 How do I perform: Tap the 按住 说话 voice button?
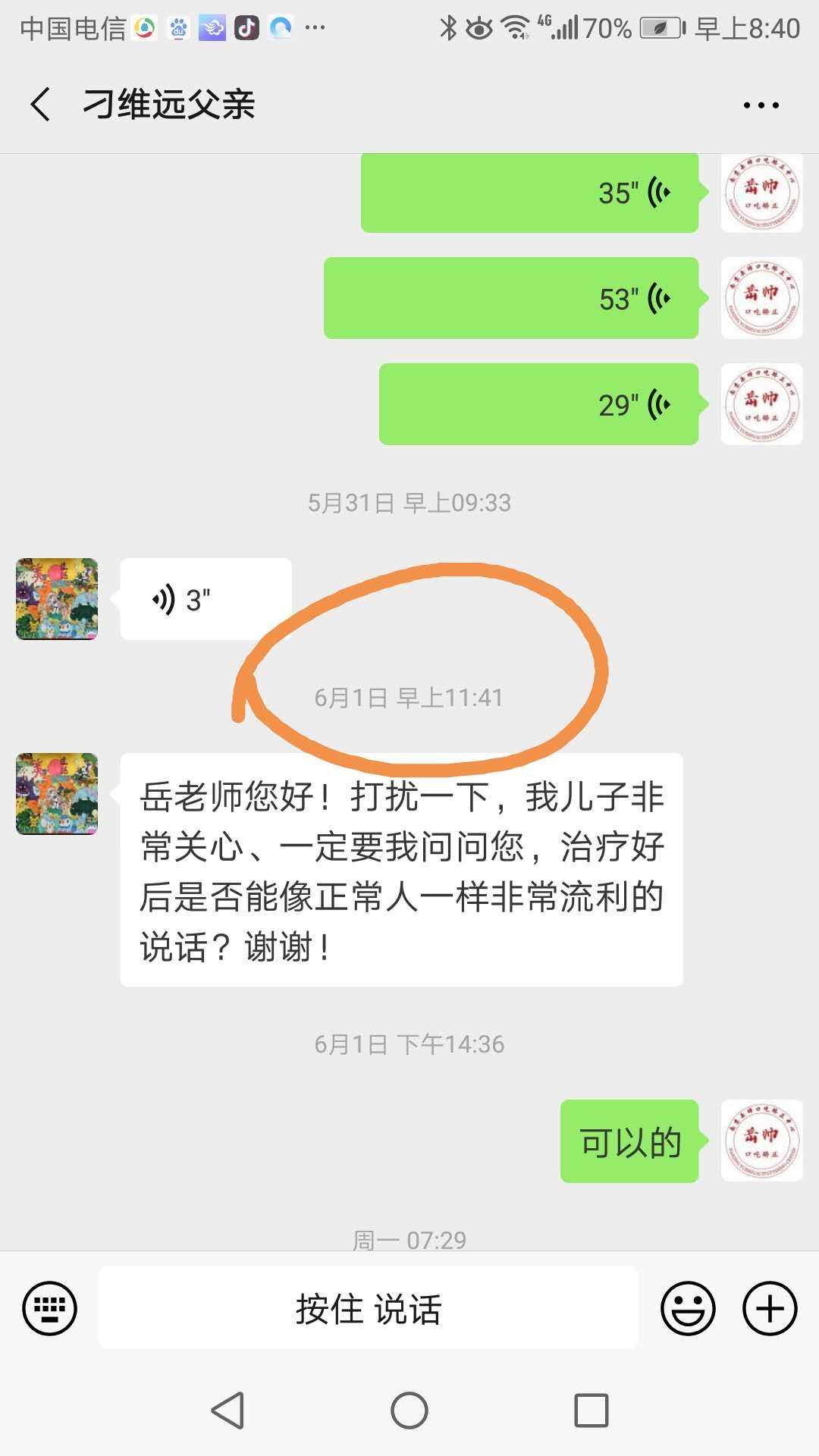[x=369, y=1308]
